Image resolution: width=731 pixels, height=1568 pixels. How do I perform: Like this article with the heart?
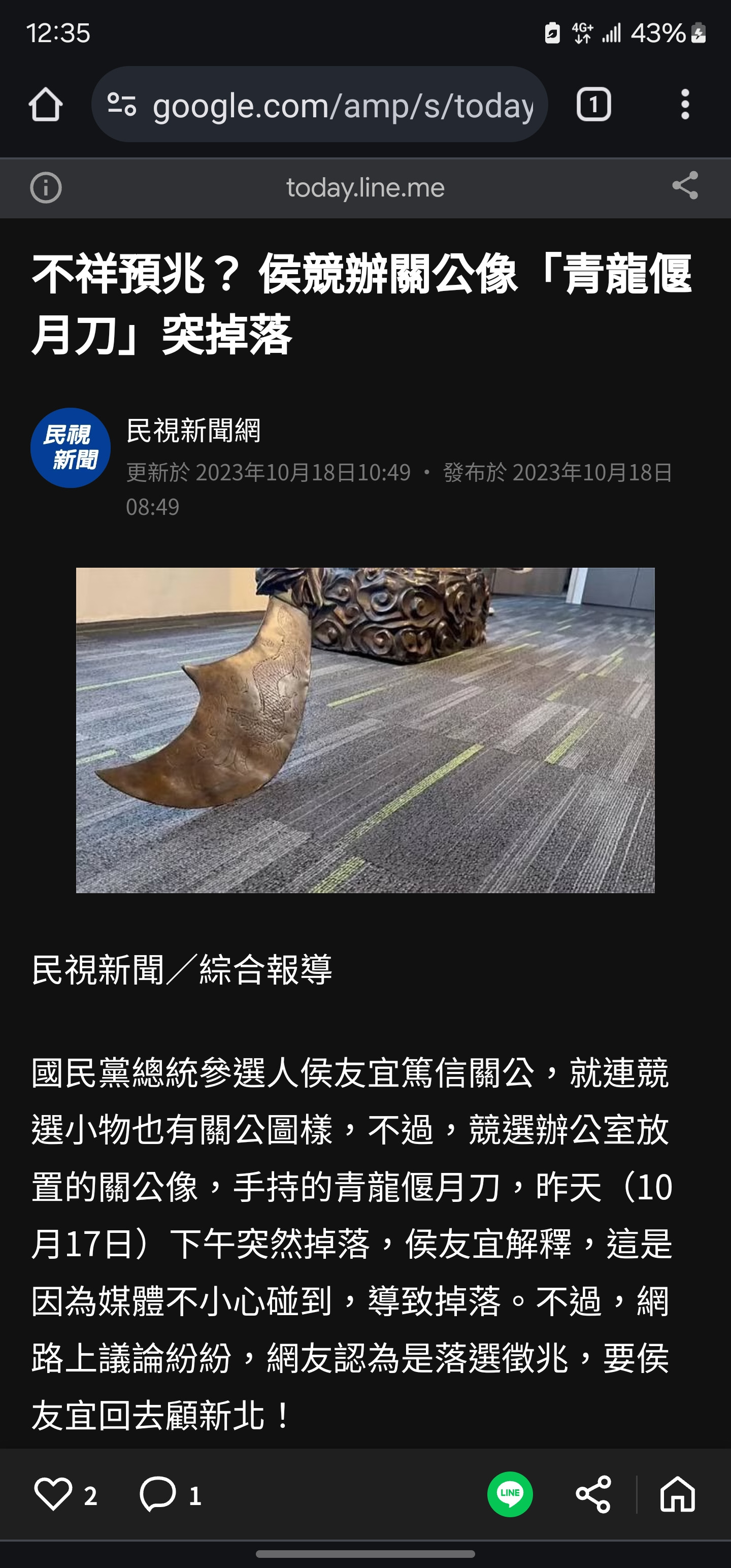coord(54,1494)
